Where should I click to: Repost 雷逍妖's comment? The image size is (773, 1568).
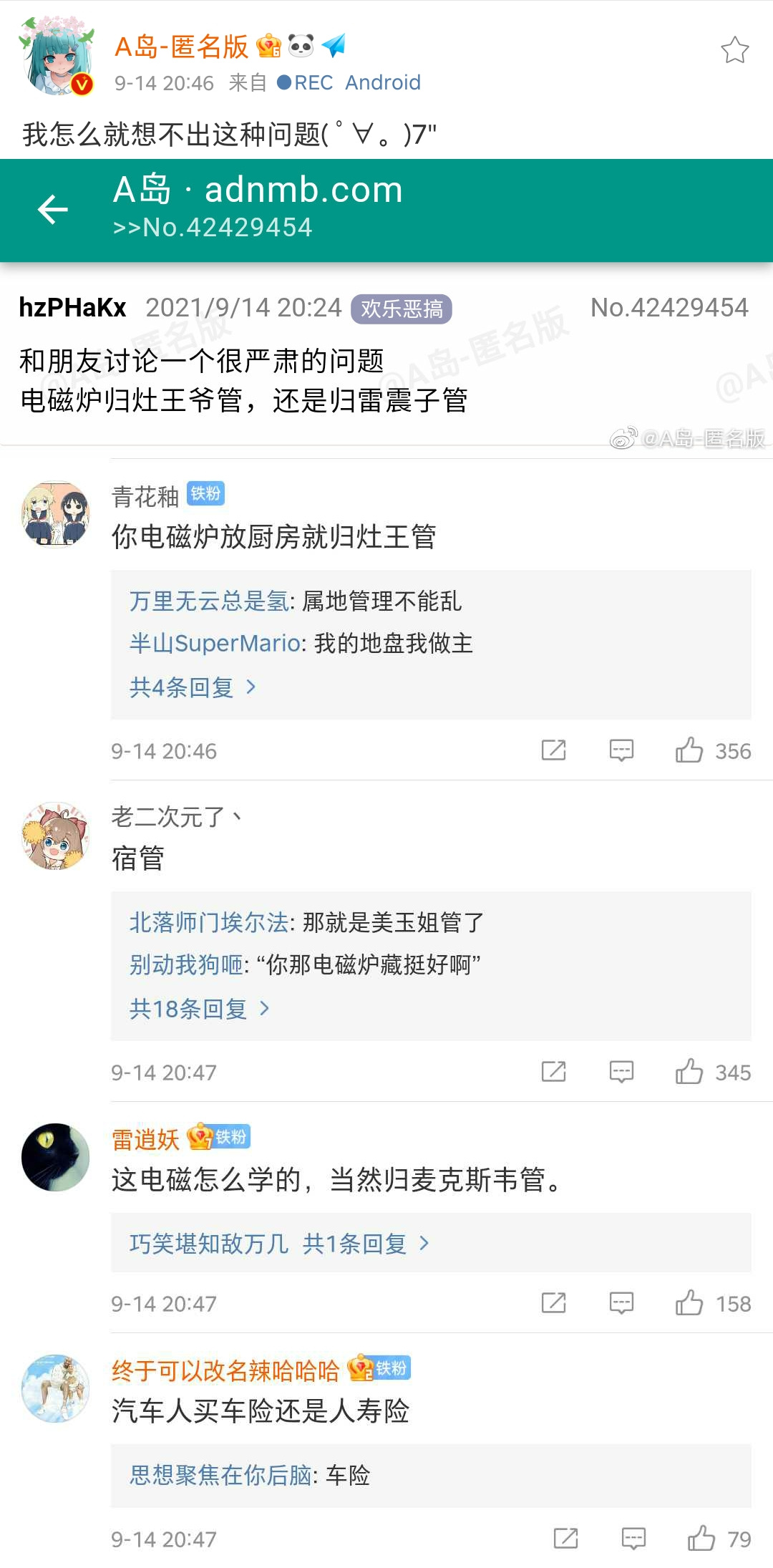tap(553, 1303)
